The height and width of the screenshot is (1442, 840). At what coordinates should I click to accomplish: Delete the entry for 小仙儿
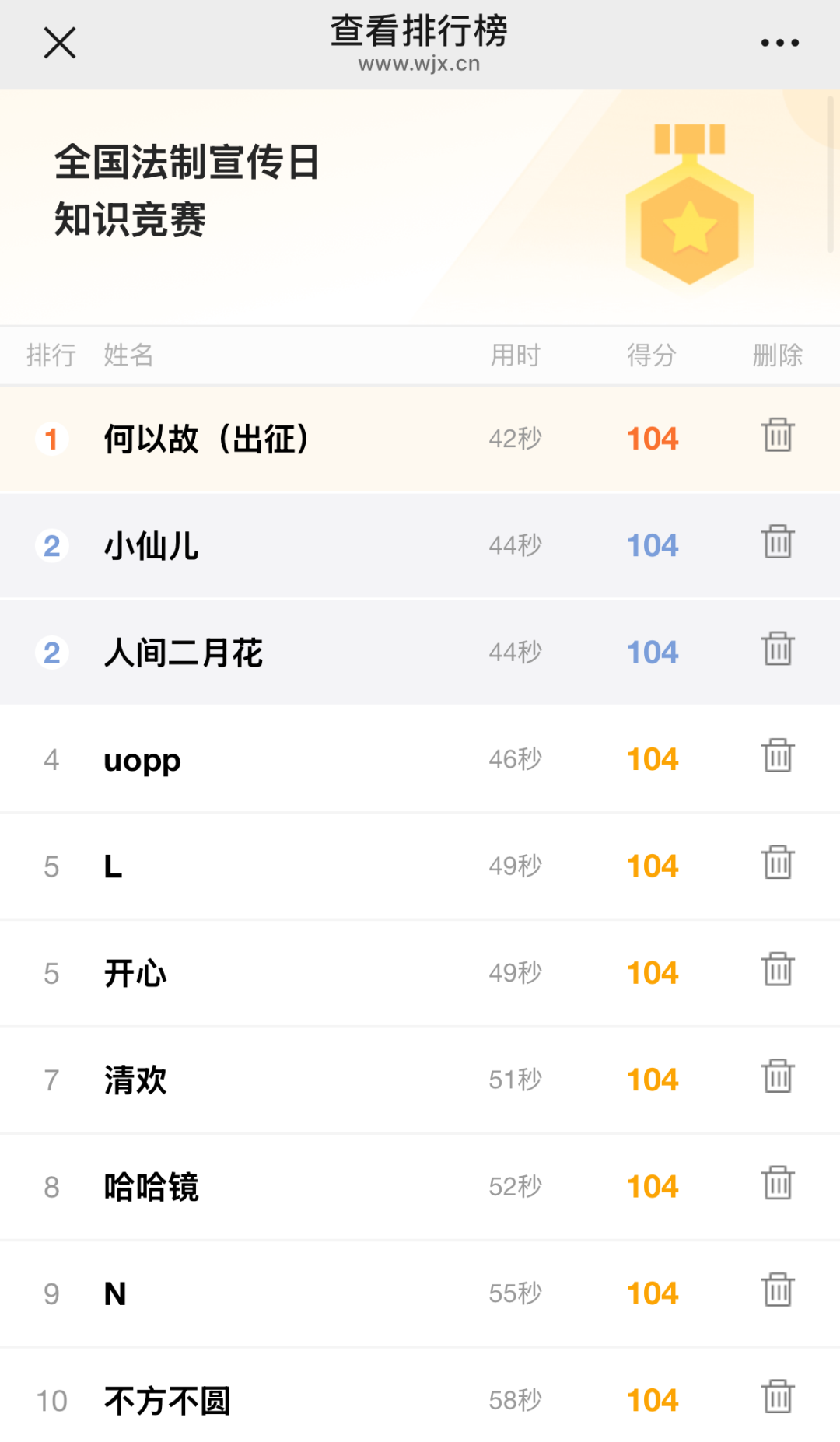[778, 541]
